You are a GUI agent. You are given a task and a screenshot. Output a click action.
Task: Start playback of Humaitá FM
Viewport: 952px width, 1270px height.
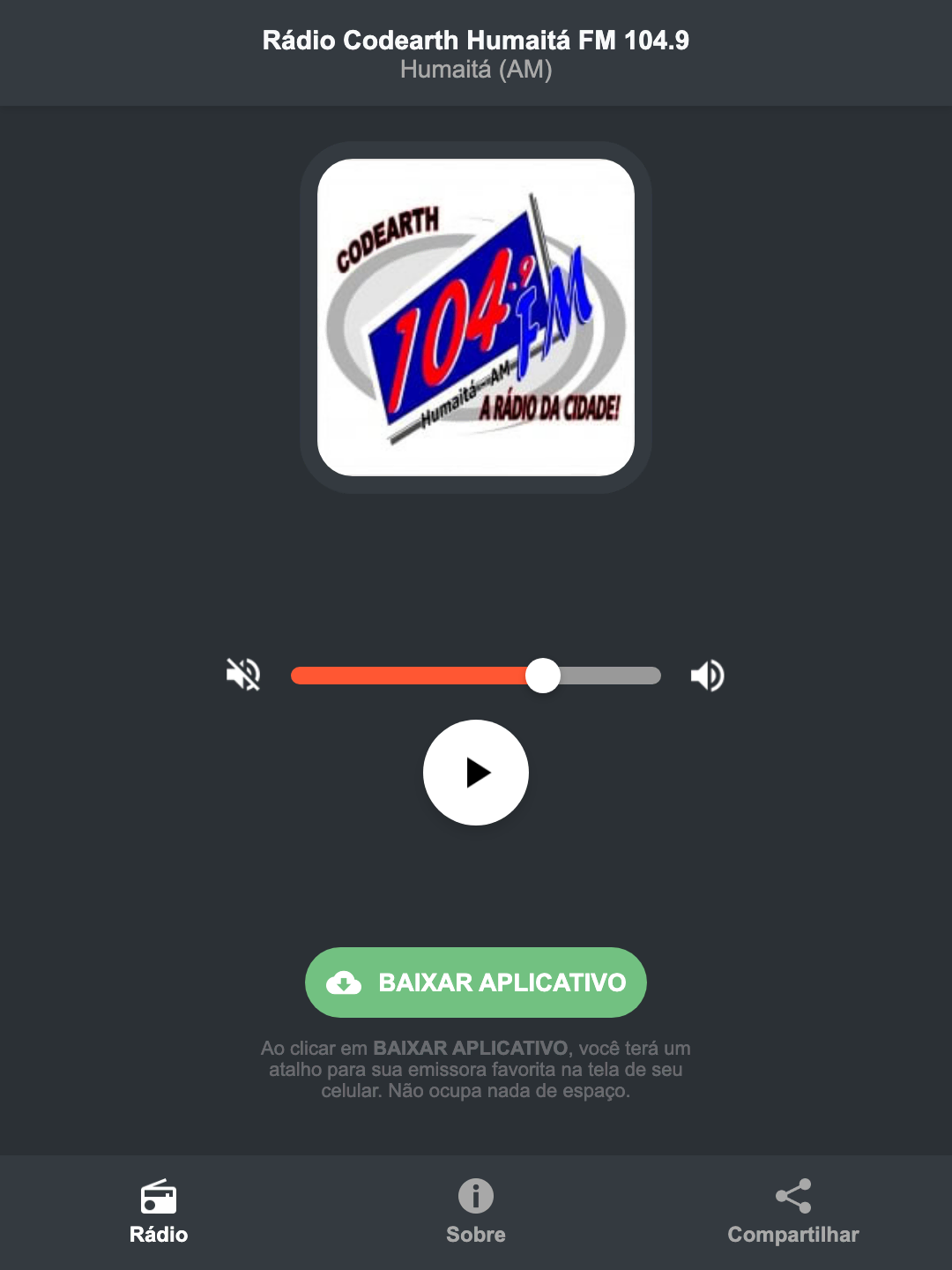(x=475, y=773)
